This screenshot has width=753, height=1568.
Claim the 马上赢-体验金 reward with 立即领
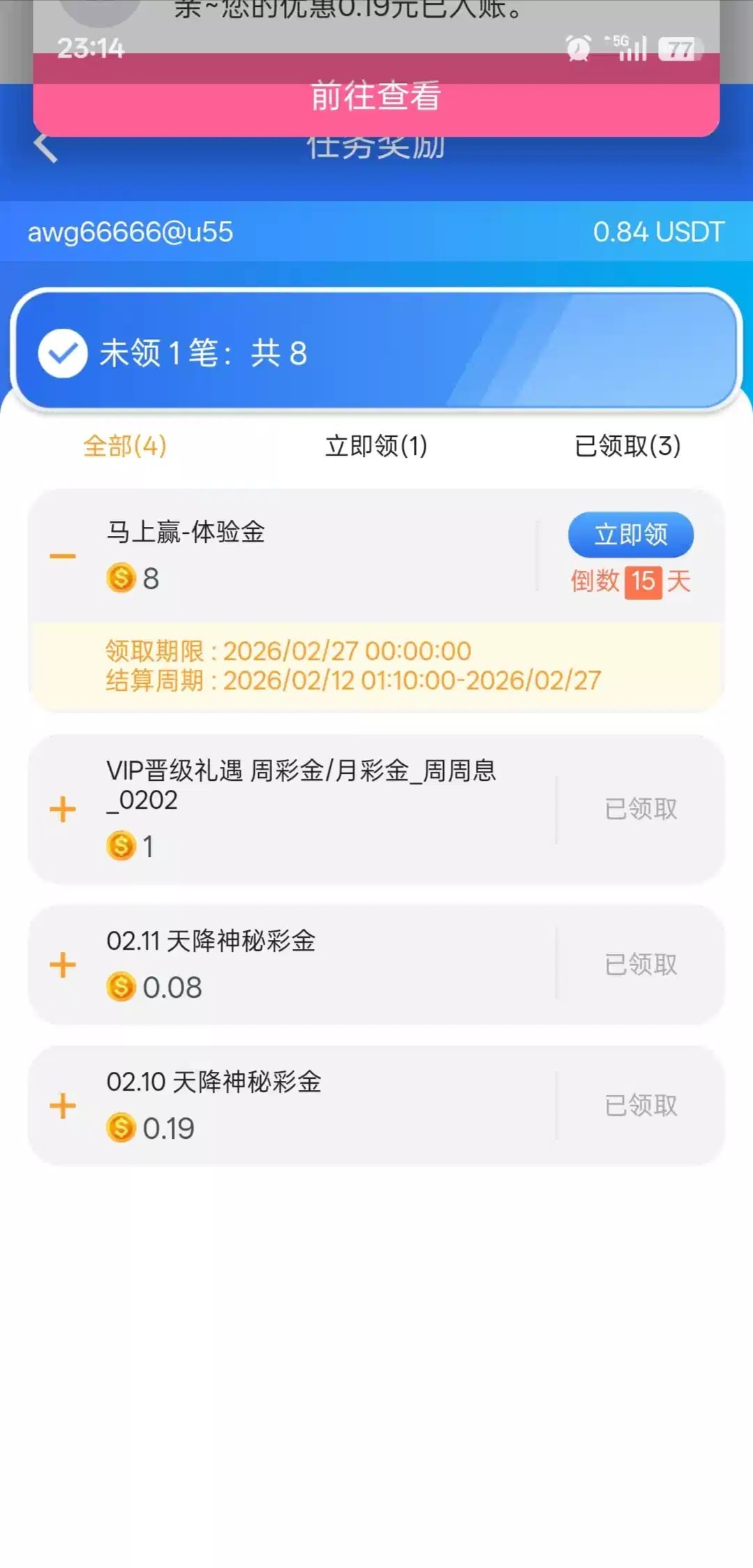pyautogui.click(x=630, y=535)
